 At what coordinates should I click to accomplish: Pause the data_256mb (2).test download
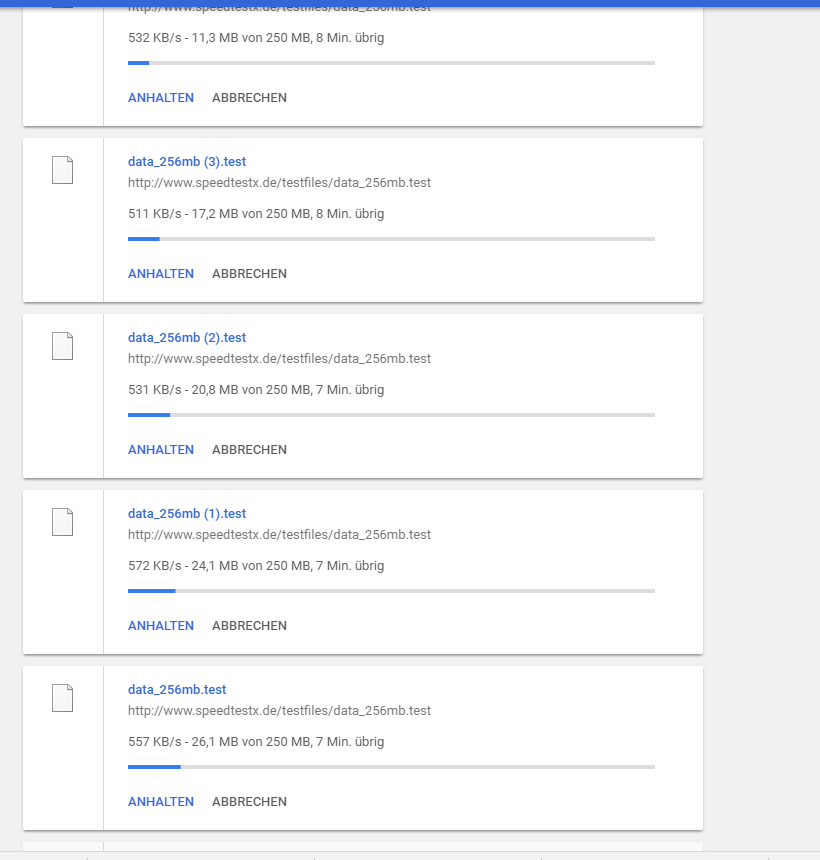[161, 450]
